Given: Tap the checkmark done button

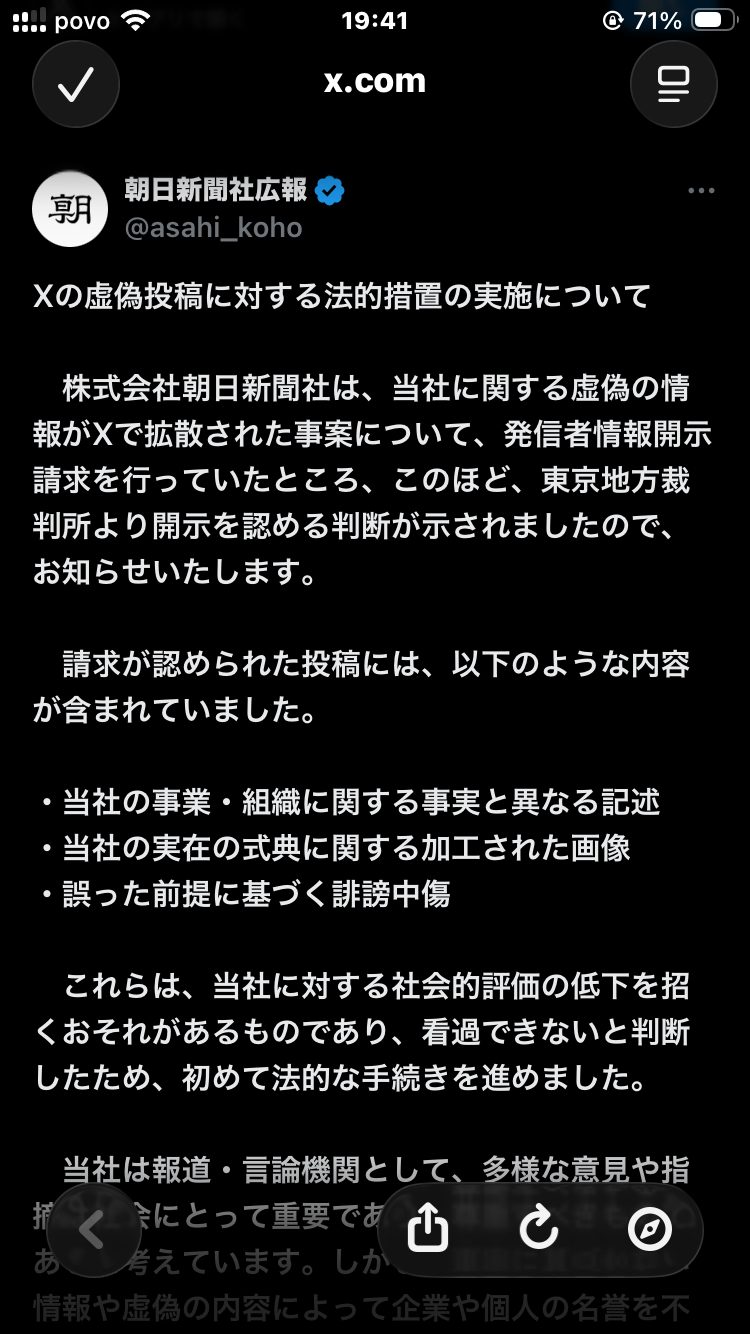Looking at the screenshot, I should [76, 84].
